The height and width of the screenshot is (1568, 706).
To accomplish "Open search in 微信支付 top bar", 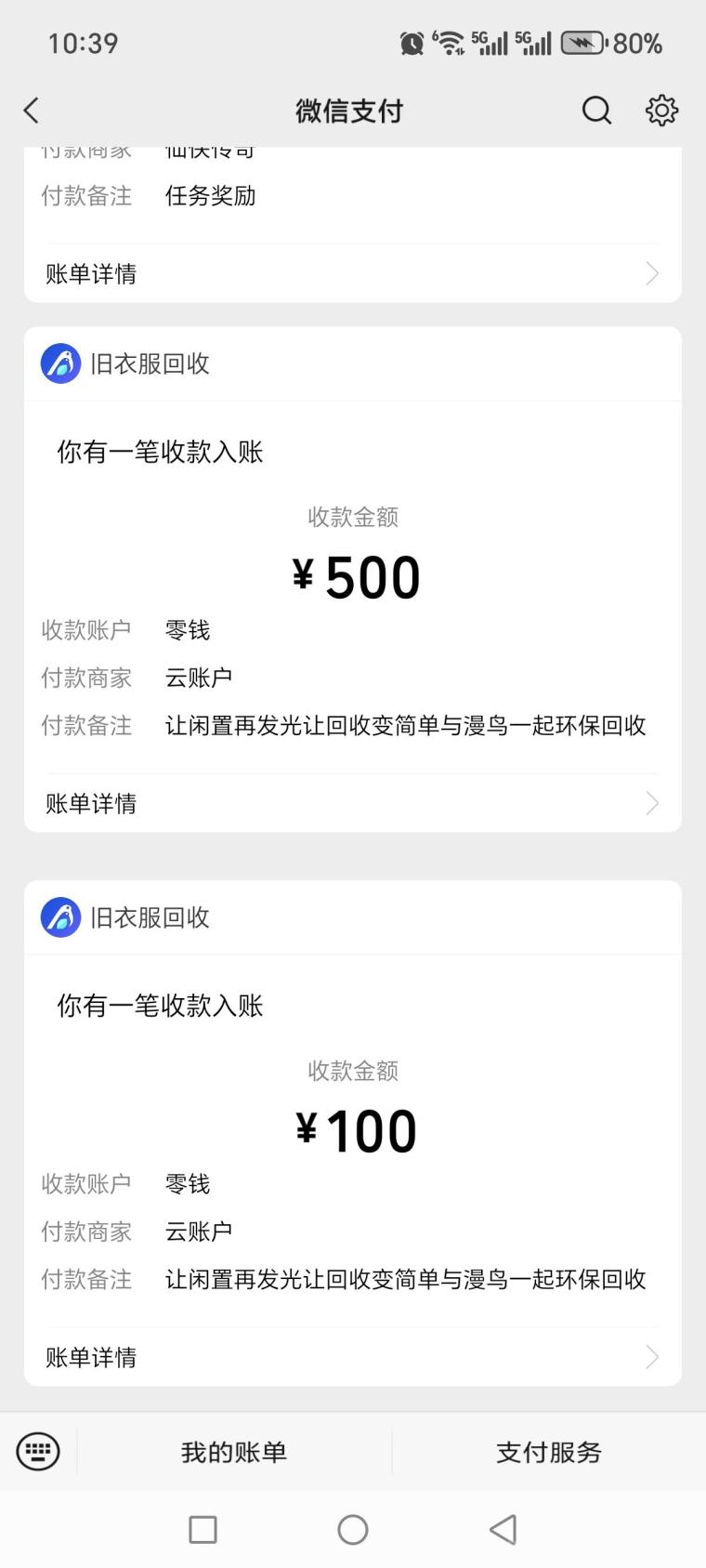I will pyautogui.click(x=596, y=110).
